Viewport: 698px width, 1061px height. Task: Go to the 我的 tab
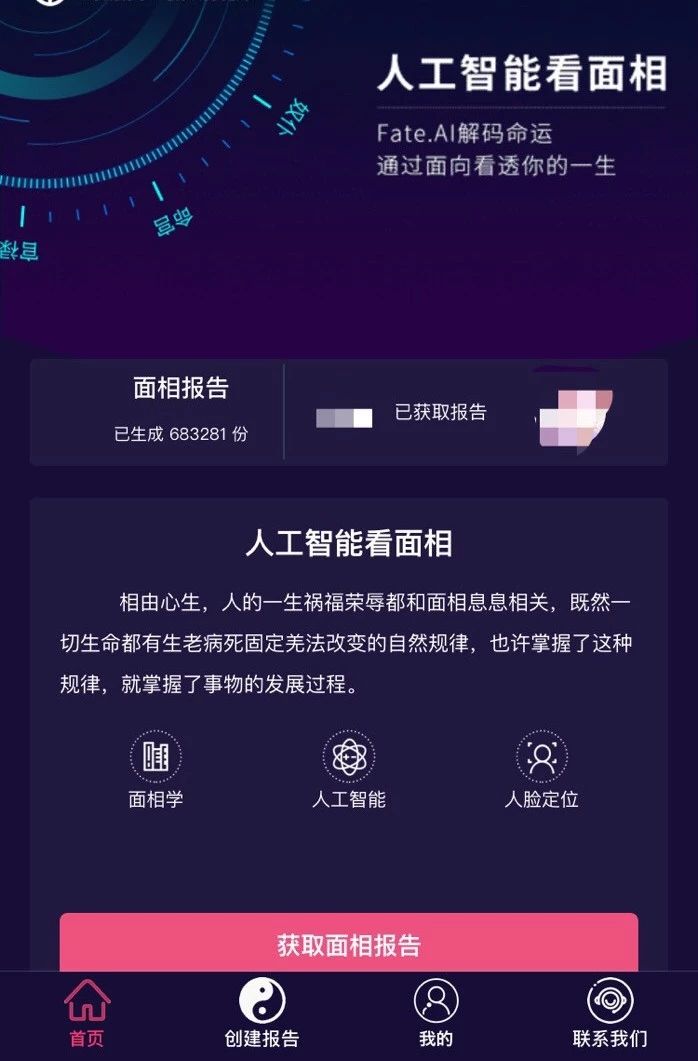pos(436,1012)
